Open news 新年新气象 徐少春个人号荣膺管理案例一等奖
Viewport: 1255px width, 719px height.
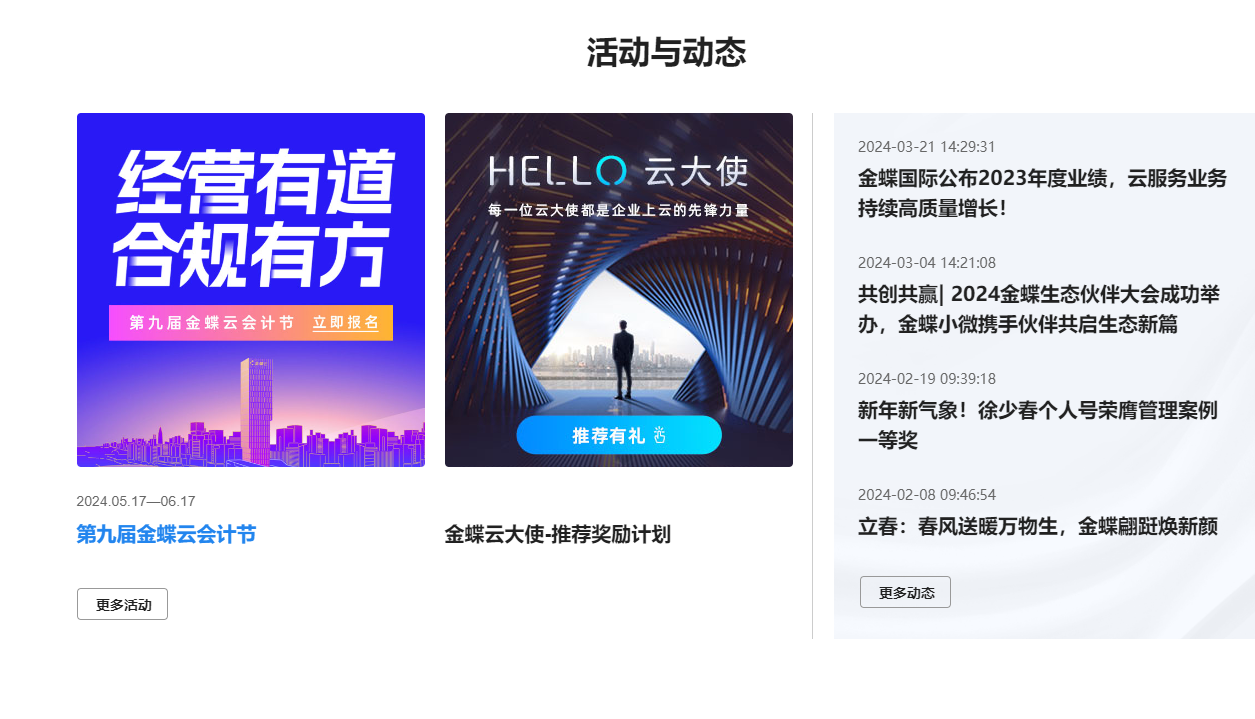click(1037, 425)
